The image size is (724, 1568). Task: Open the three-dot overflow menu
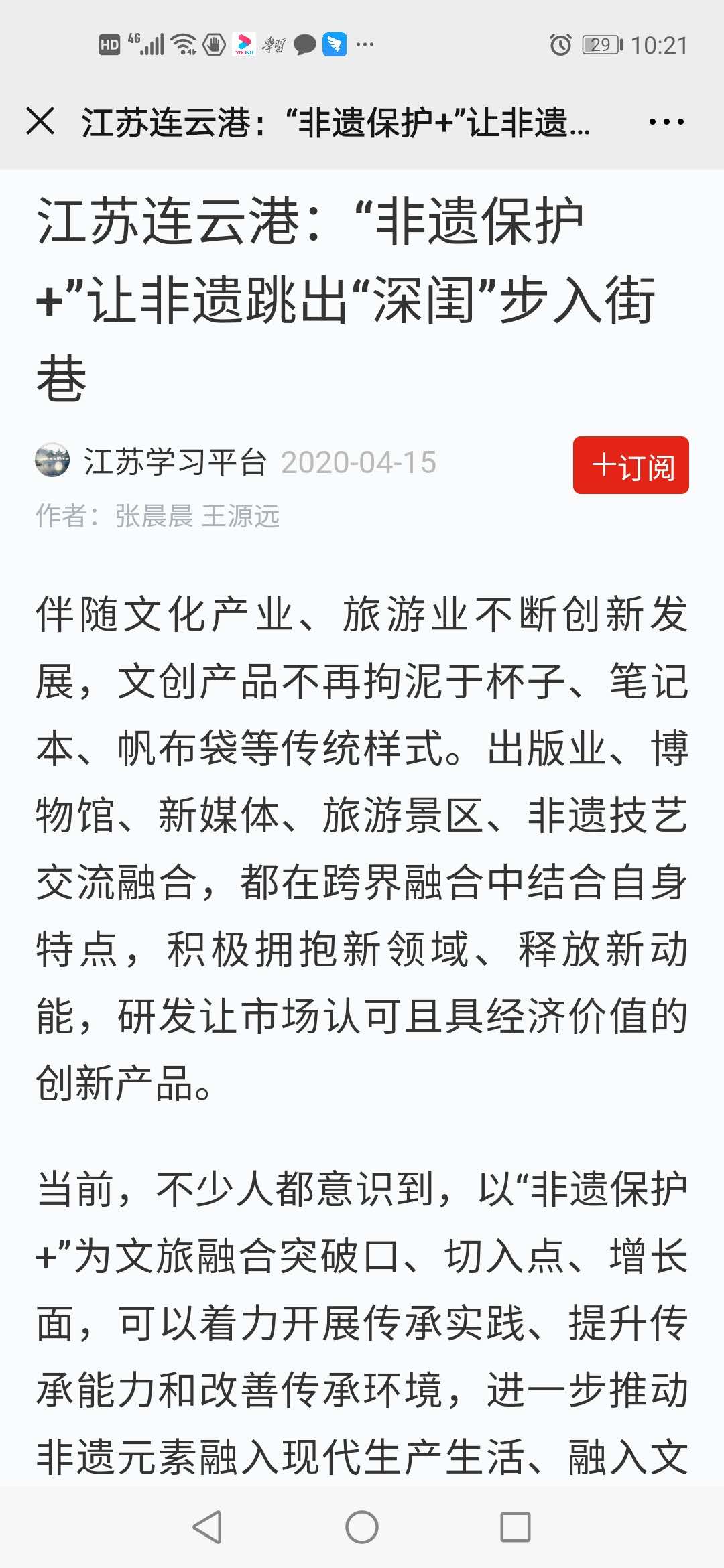pos(666,122)
